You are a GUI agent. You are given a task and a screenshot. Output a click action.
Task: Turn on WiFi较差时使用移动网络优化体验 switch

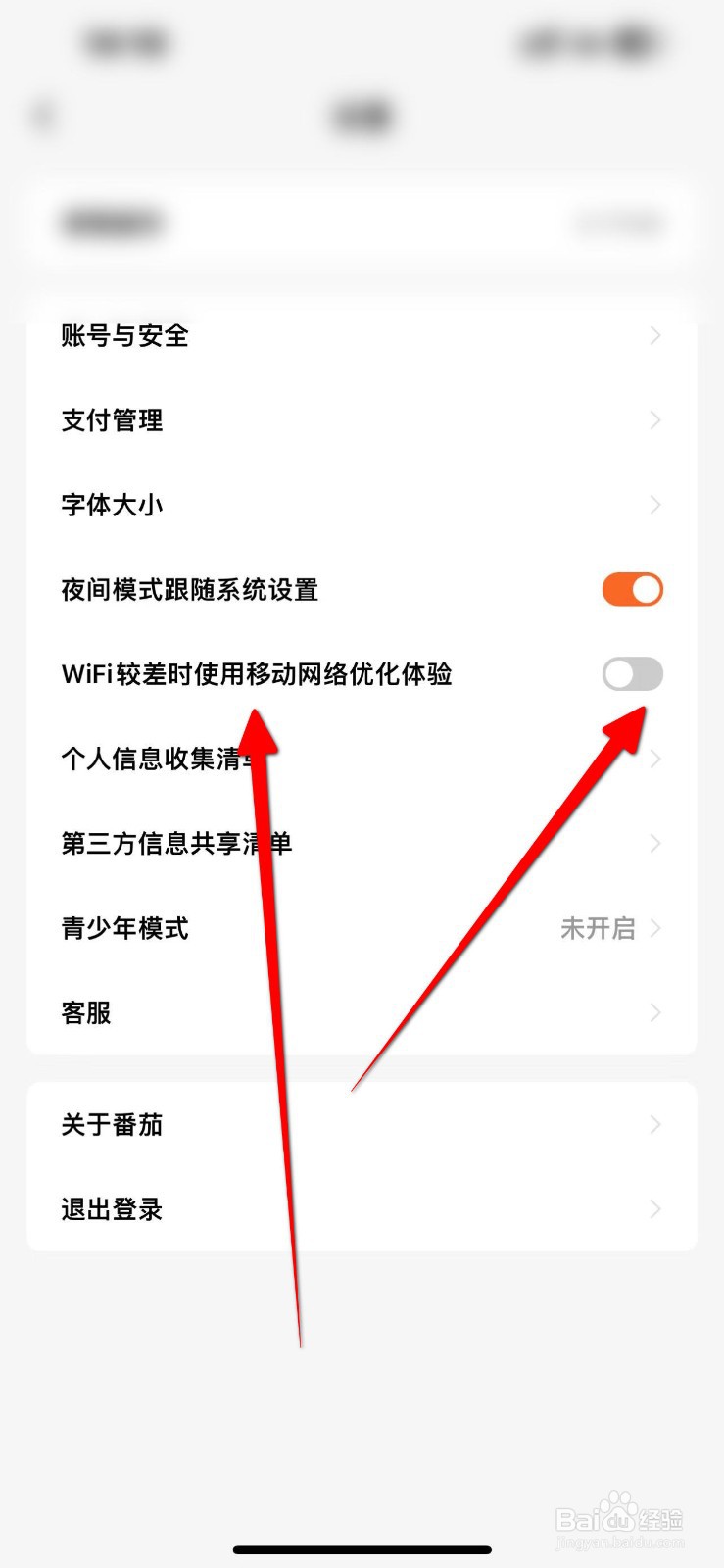click(x=632, y=674)
